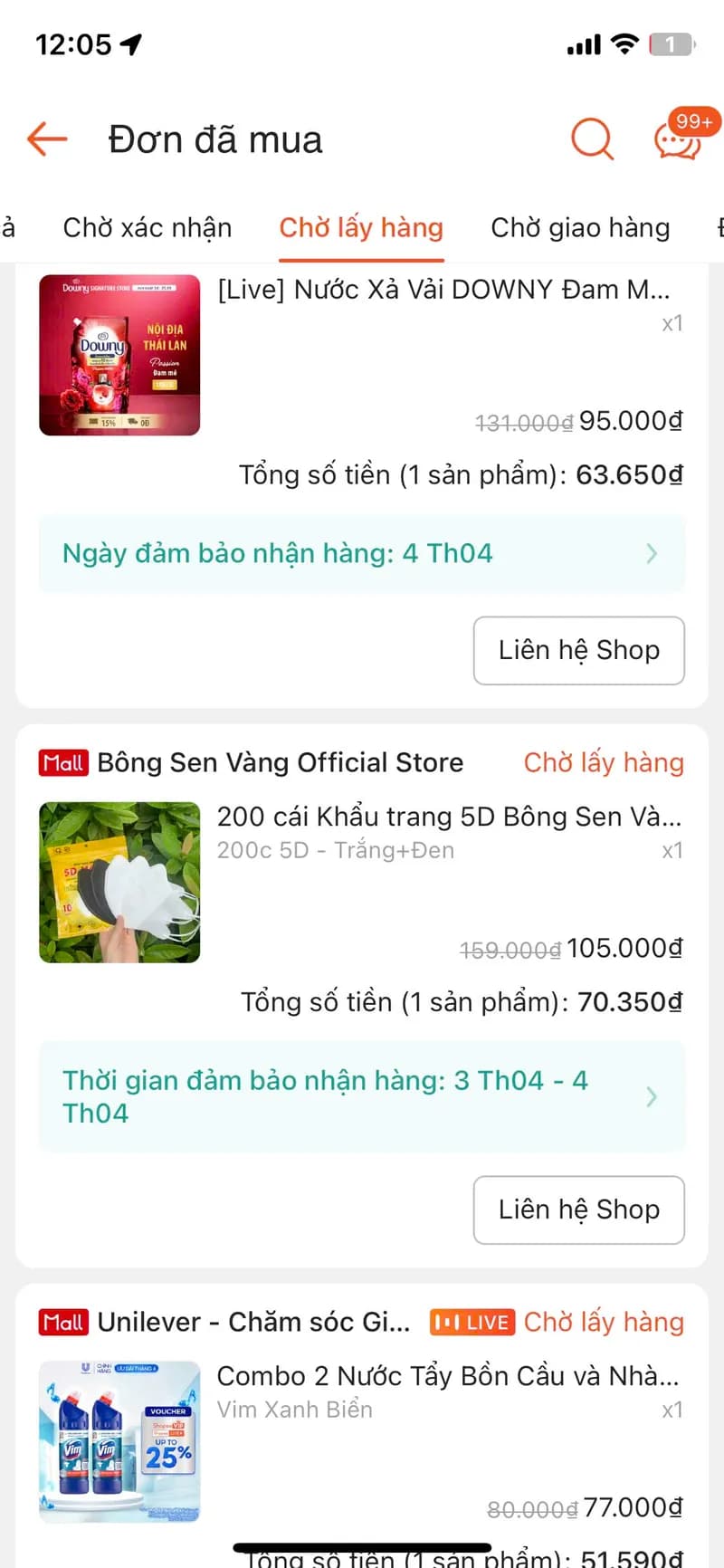Click the Mall badge beside Unilever store
724x1568 pixels.
tap(62, 1322)
